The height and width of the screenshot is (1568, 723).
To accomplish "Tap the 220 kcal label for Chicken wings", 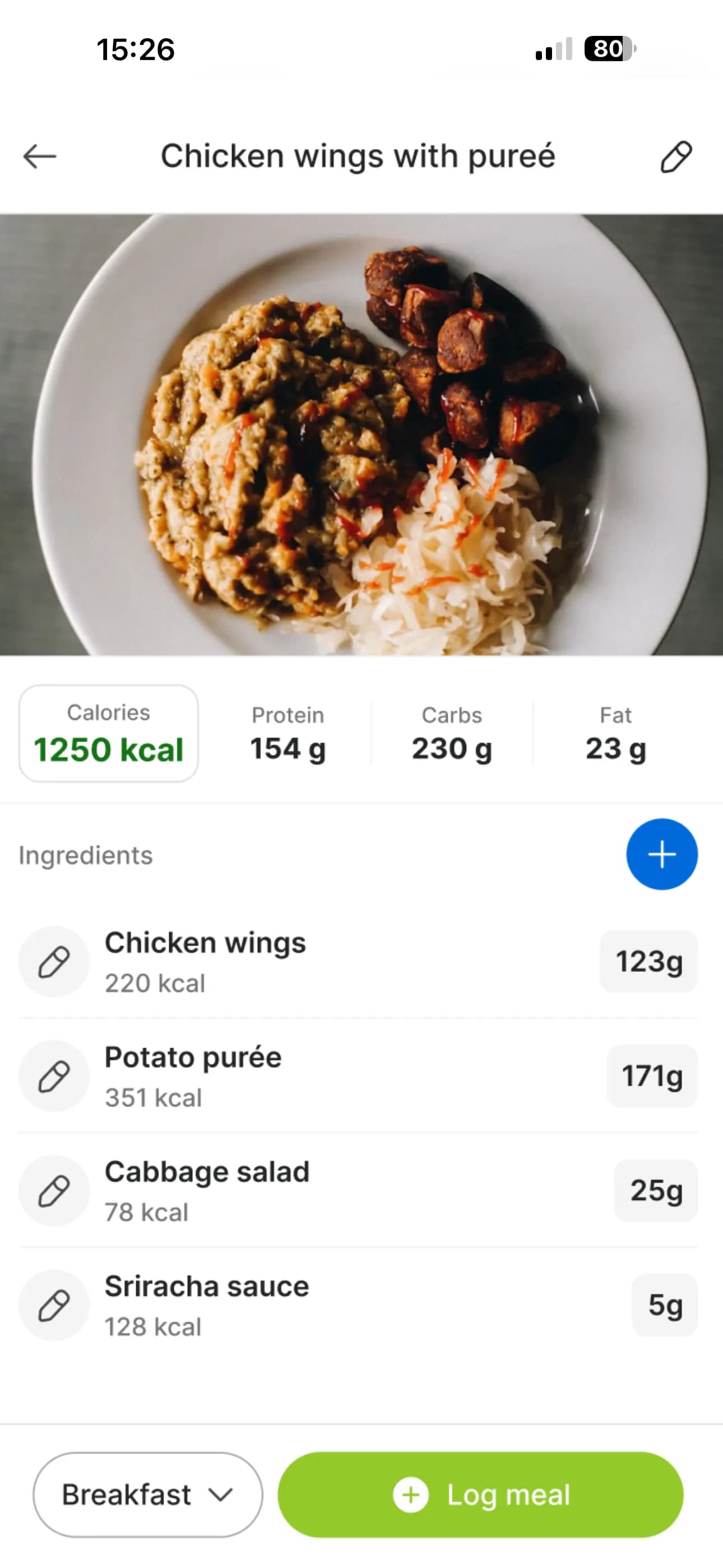I will 155,983.
